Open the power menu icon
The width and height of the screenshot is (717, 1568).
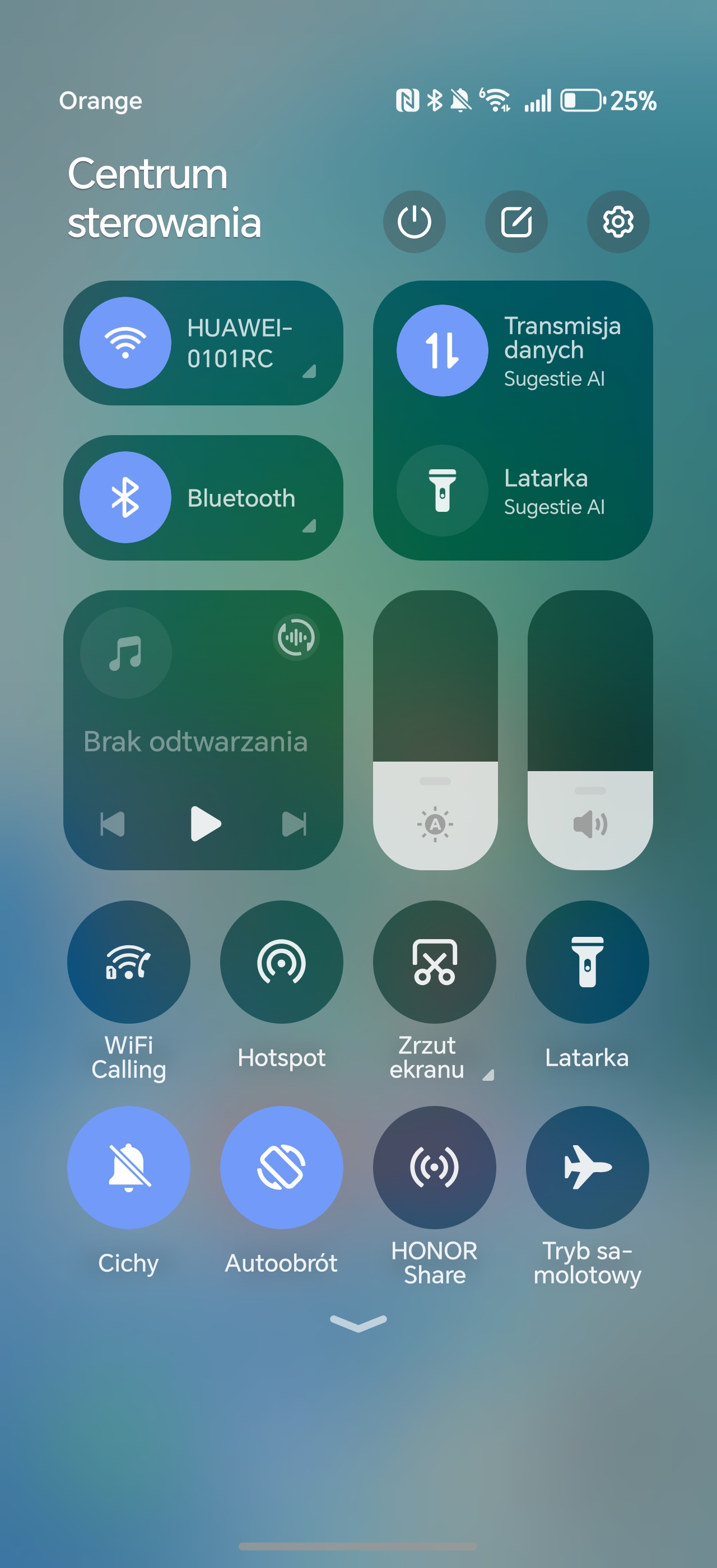pos(414,222)
